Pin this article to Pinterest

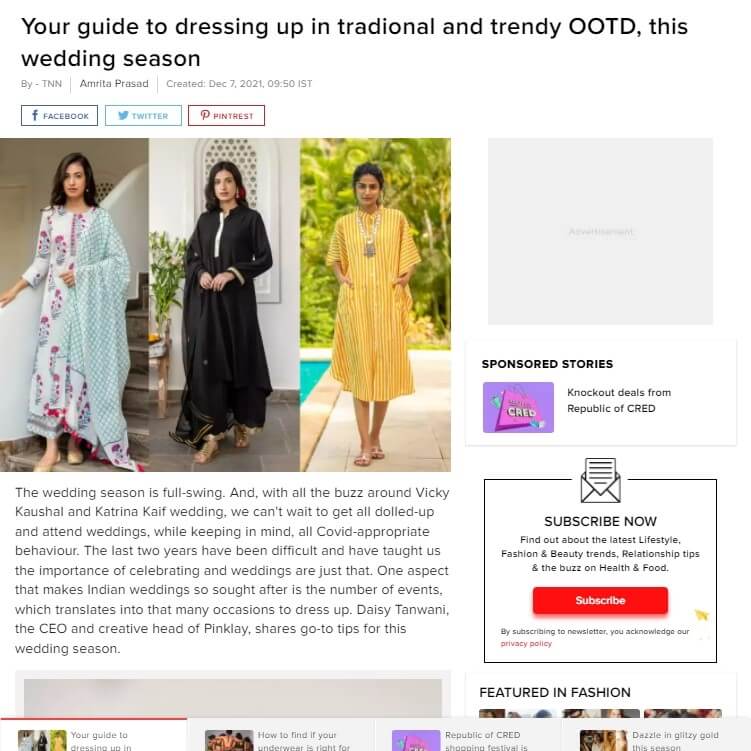(226, 116)
